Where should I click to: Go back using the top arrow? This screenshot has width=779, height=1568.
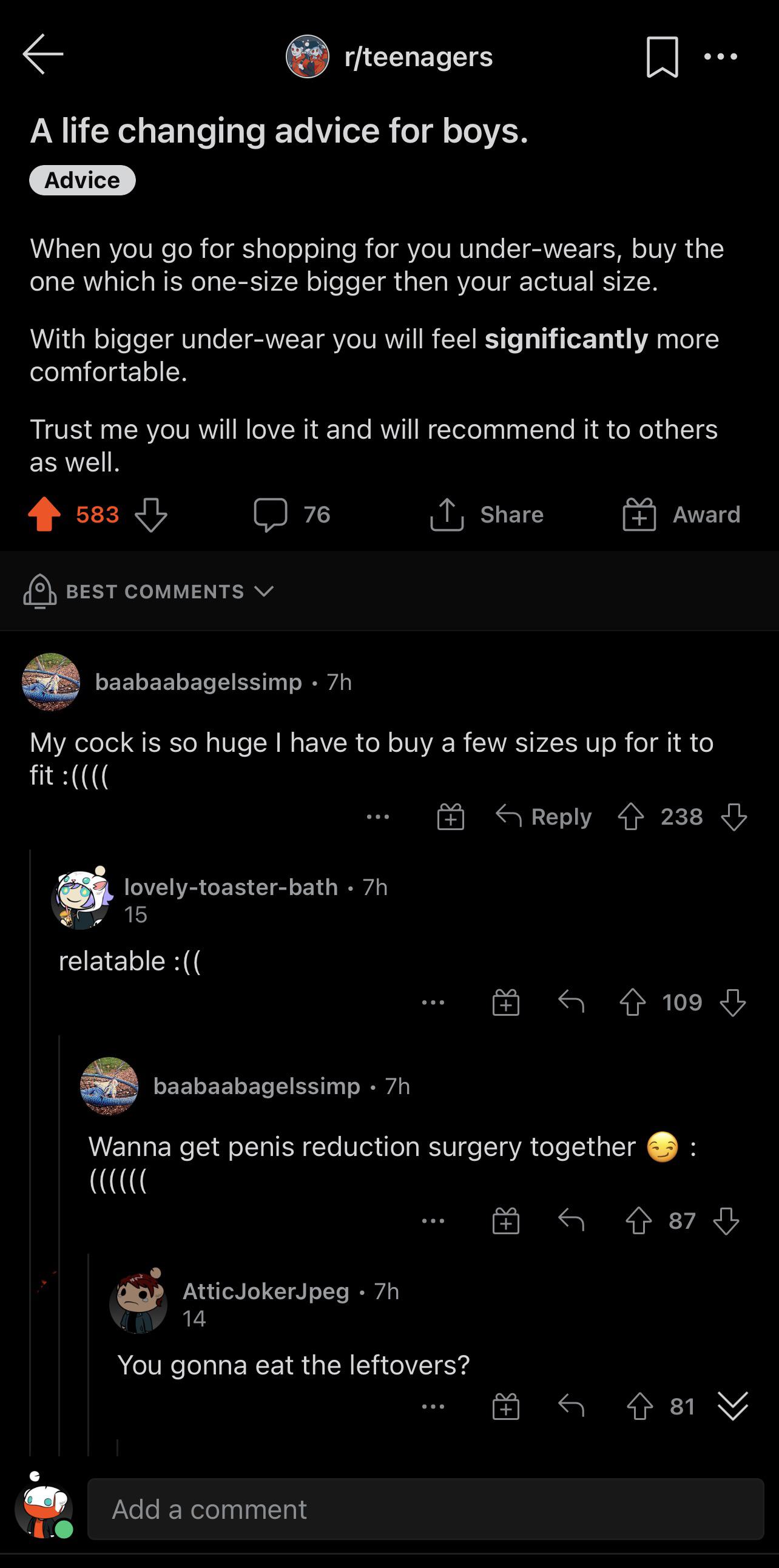point(42,55)
